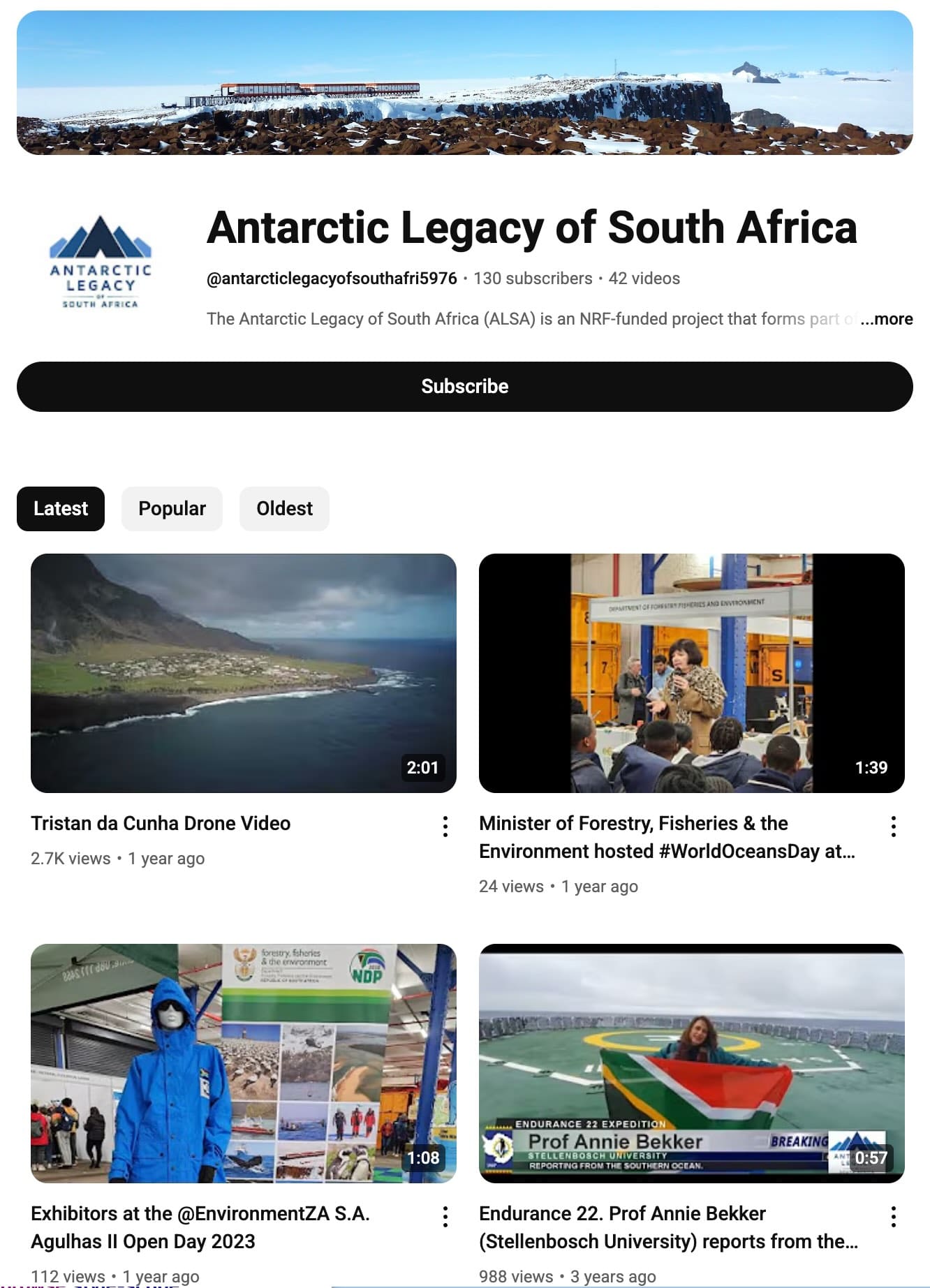This screenshot has height=1288, width=930.
Task: Subscribe to Antarctic Legacy of South Africa
Action: (x=464, y=386)
